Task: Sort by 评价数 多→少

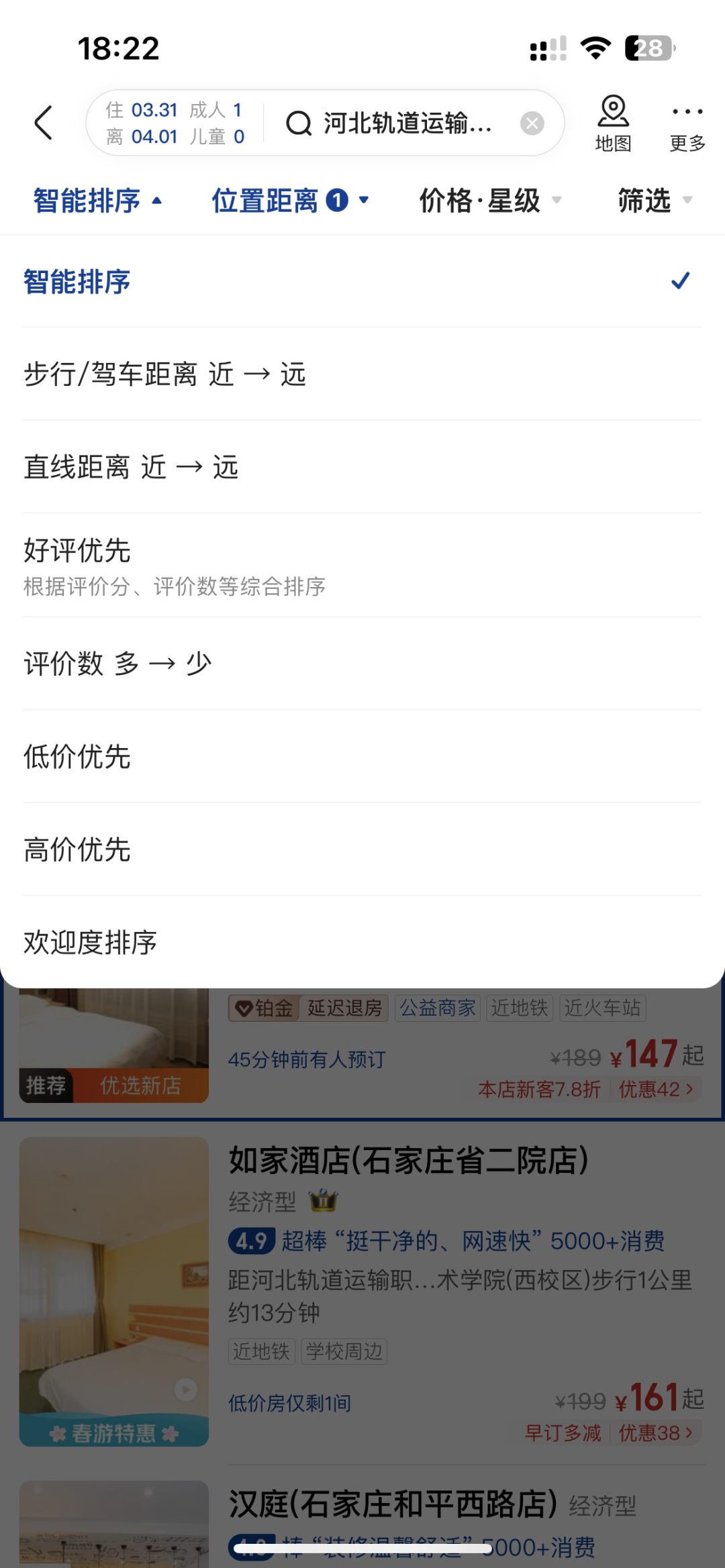Action: pos(362,664)
